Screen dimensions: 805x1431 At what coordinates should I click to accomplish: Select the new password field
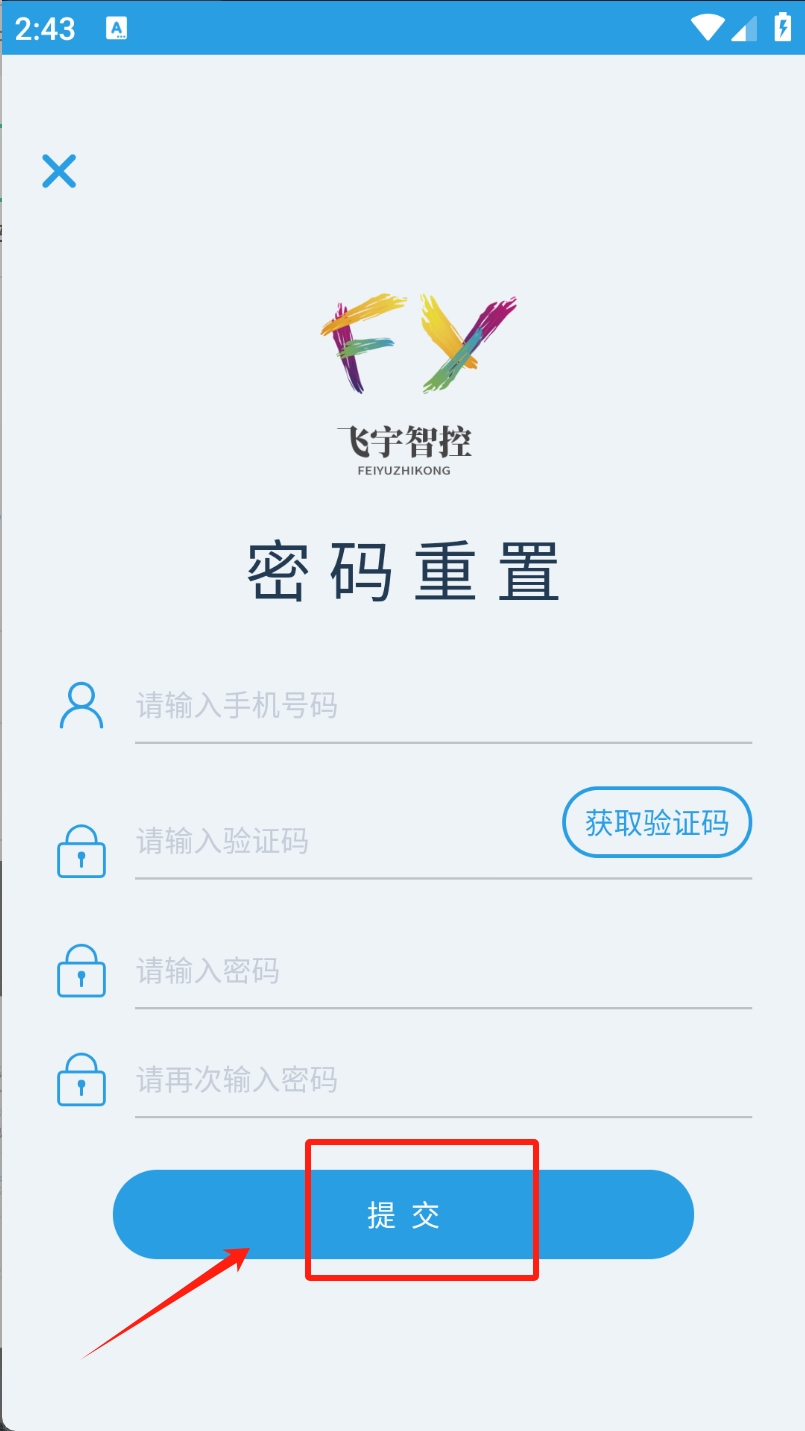(440, 971)
